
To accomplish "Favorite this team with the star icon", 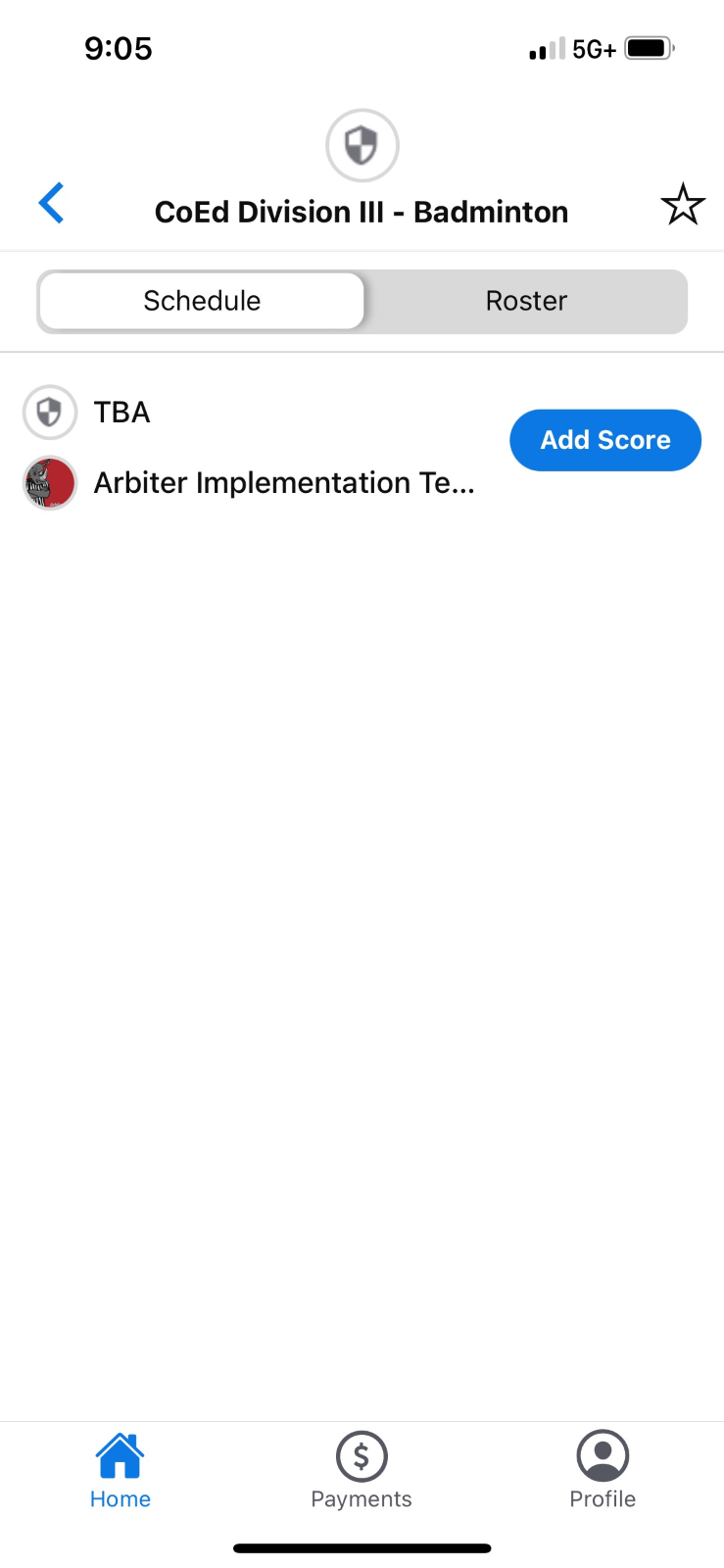I will (683, 204).
